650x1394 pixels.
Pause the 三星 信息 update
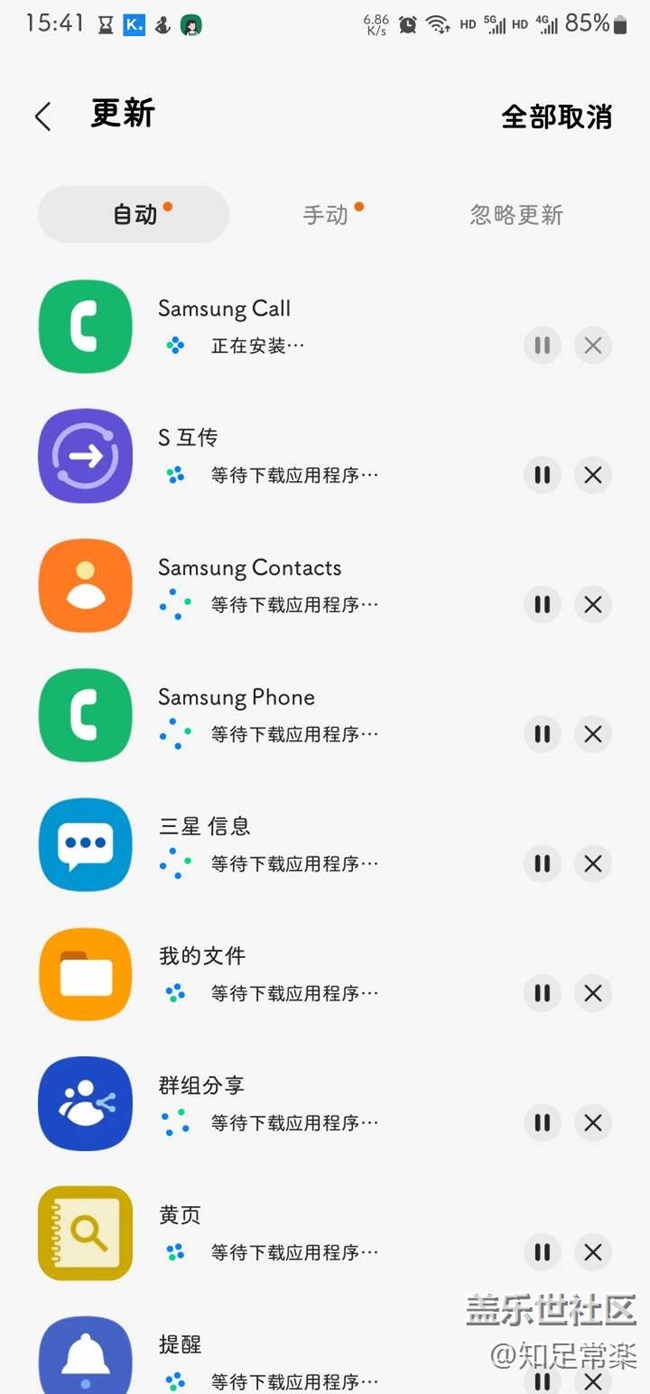542,863
